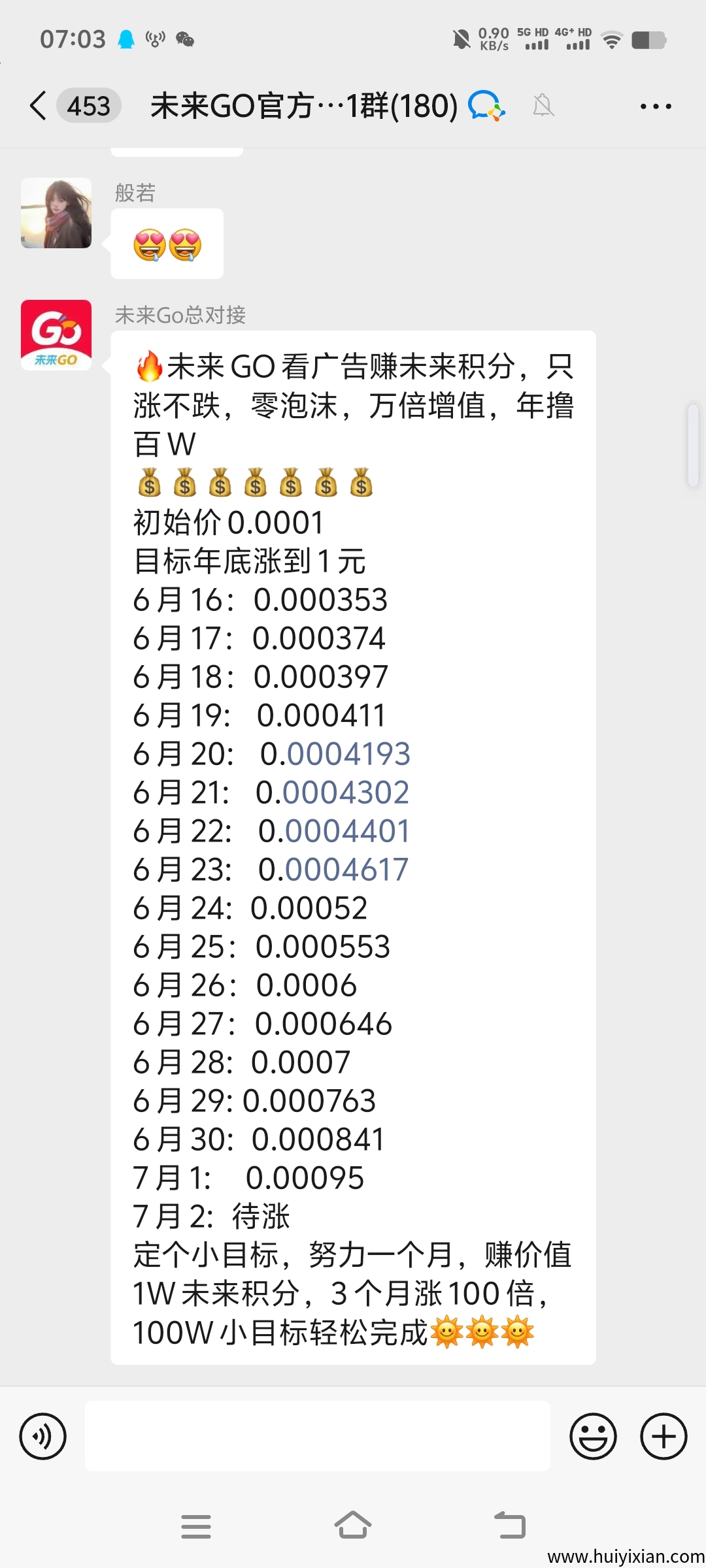The width and height of the screenshot is (706, 1568).
Task: Tap the Wi-Fi icon in the status bar
Action: pyautogui.click(x=612, y=40)
